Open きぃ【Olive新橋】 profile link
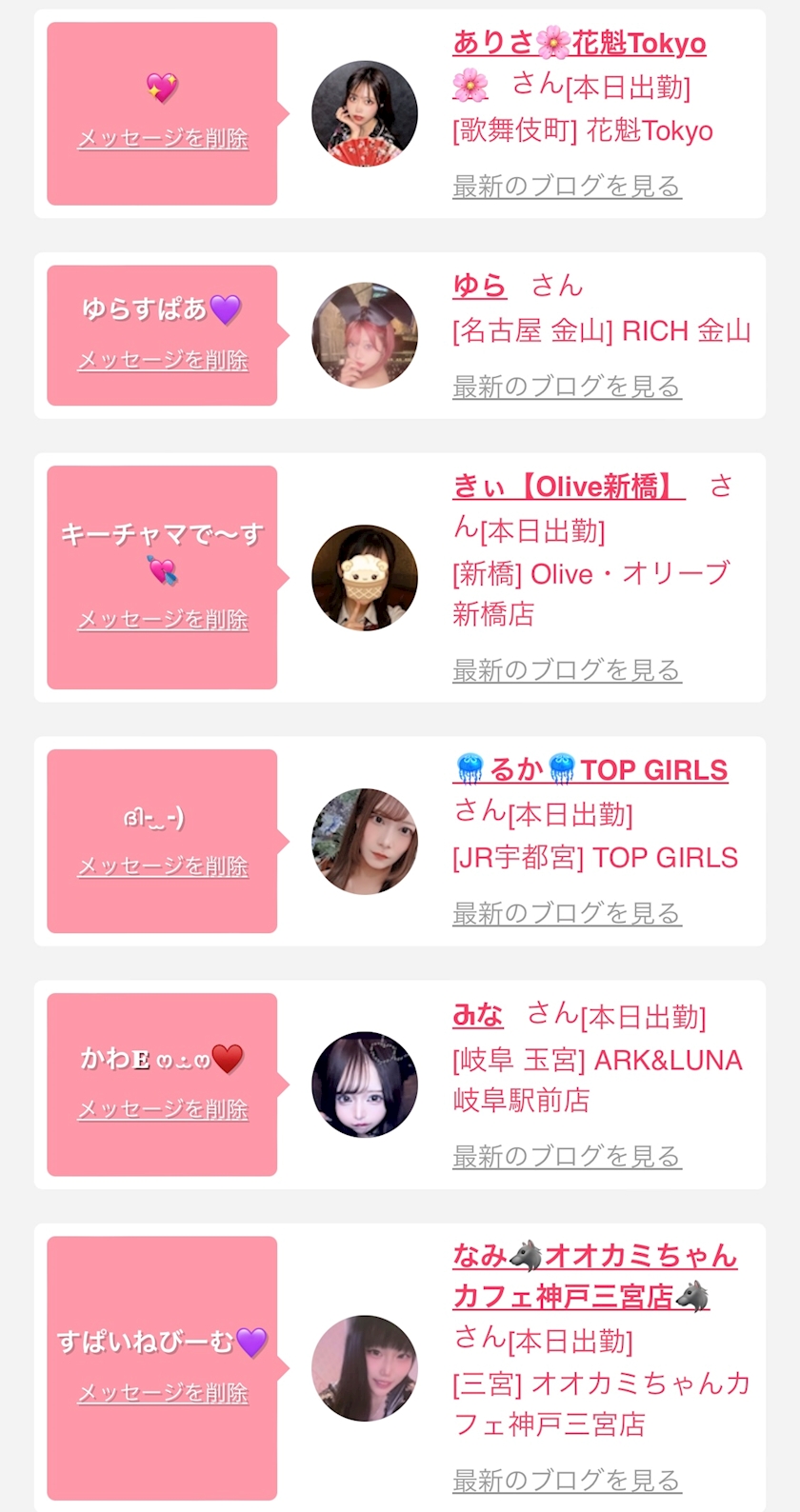This screenshot has width=800, height=1512. (568, 487)
